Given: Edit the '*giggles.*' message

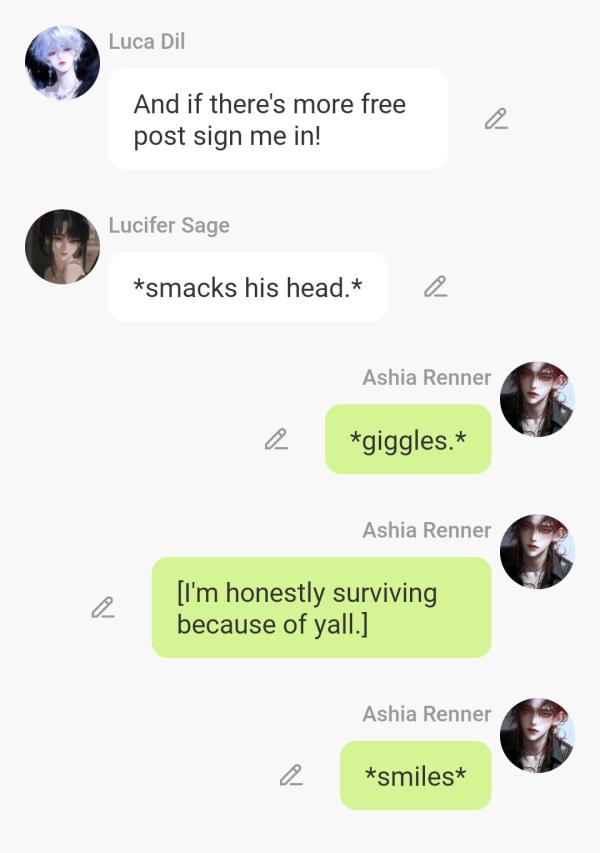Looking at the screenshot, I should pos(276,439).
